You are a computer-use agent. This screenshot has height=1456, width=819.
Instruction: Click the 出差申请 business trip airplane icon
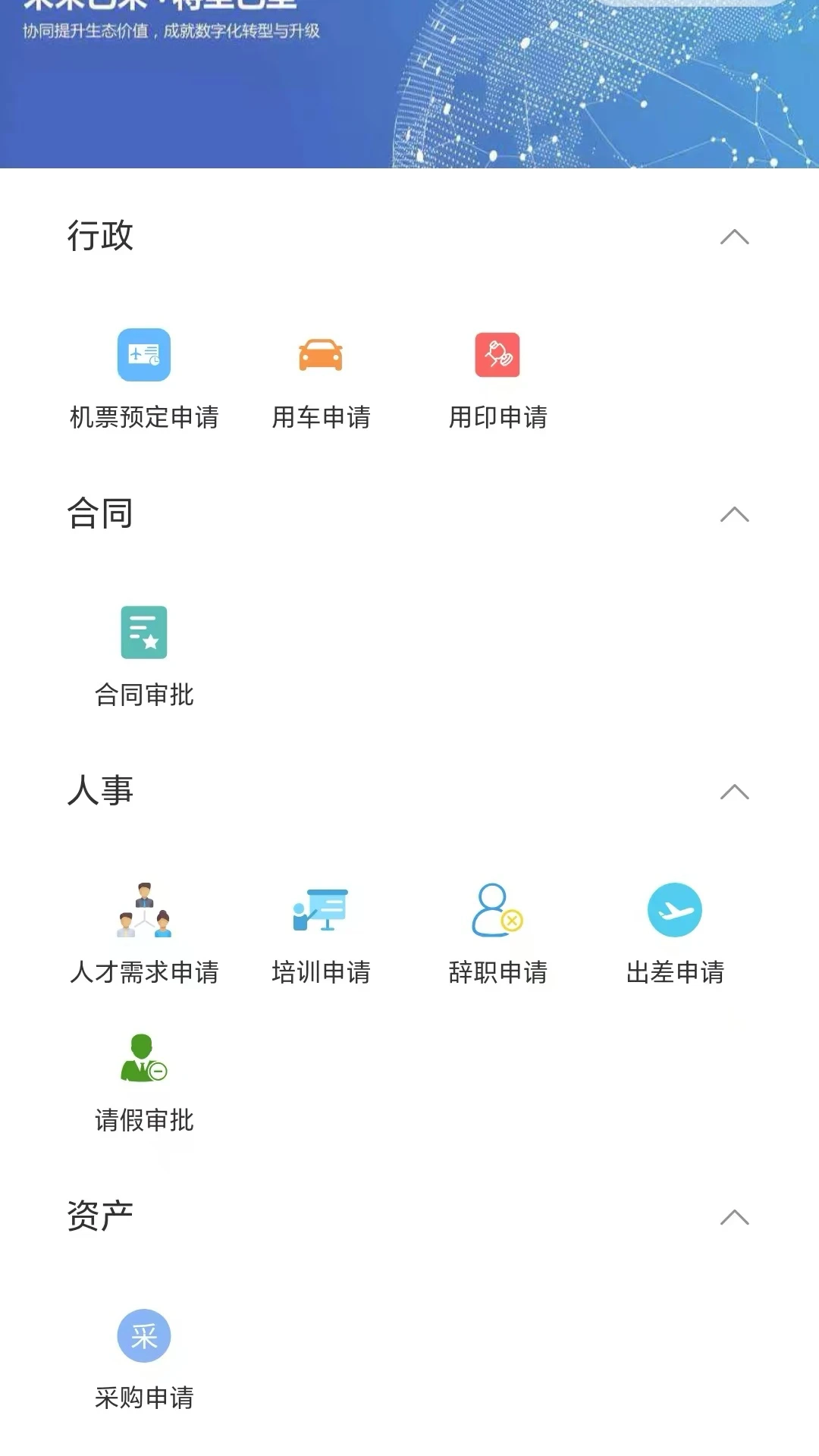[676, 908]
